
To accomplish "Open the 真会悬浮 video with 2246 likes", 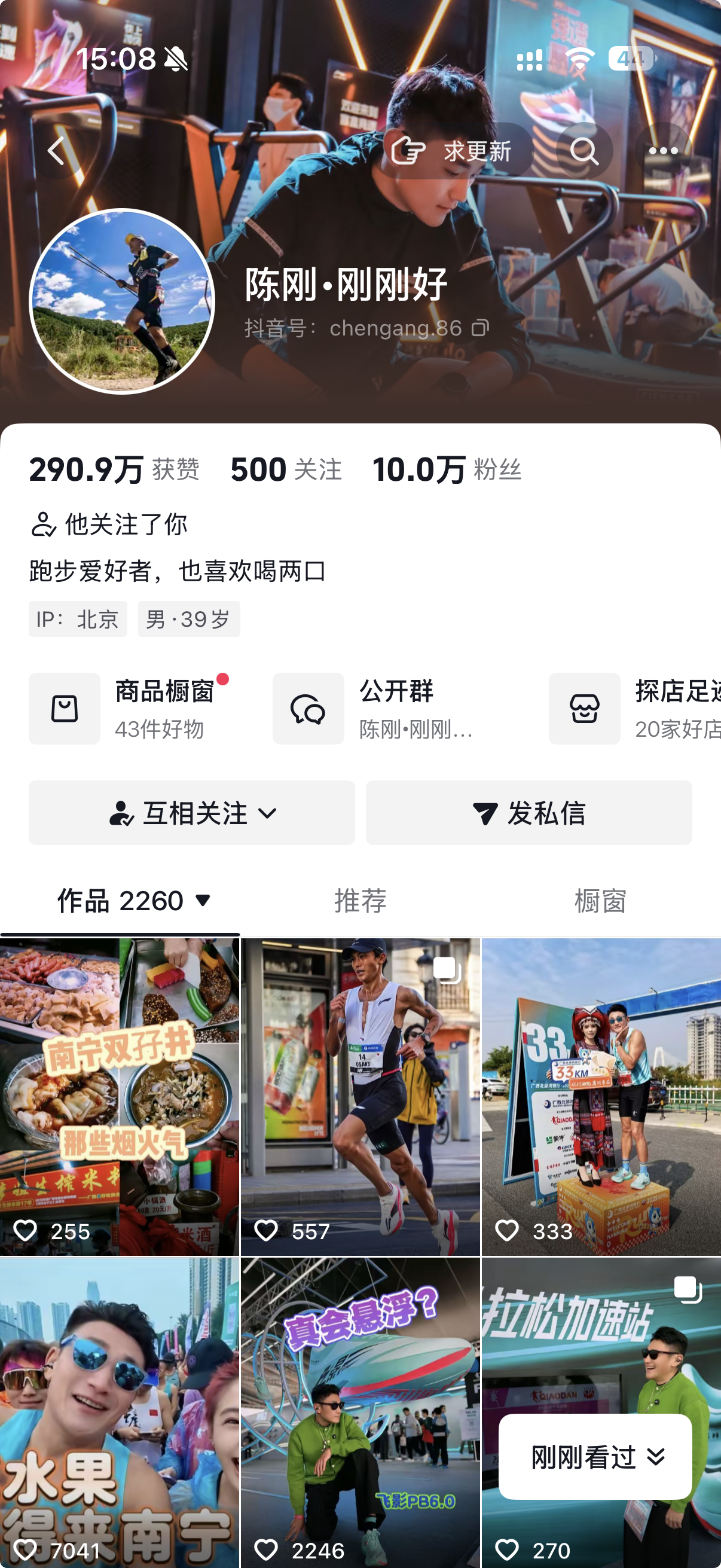I will coord(360,1412).
